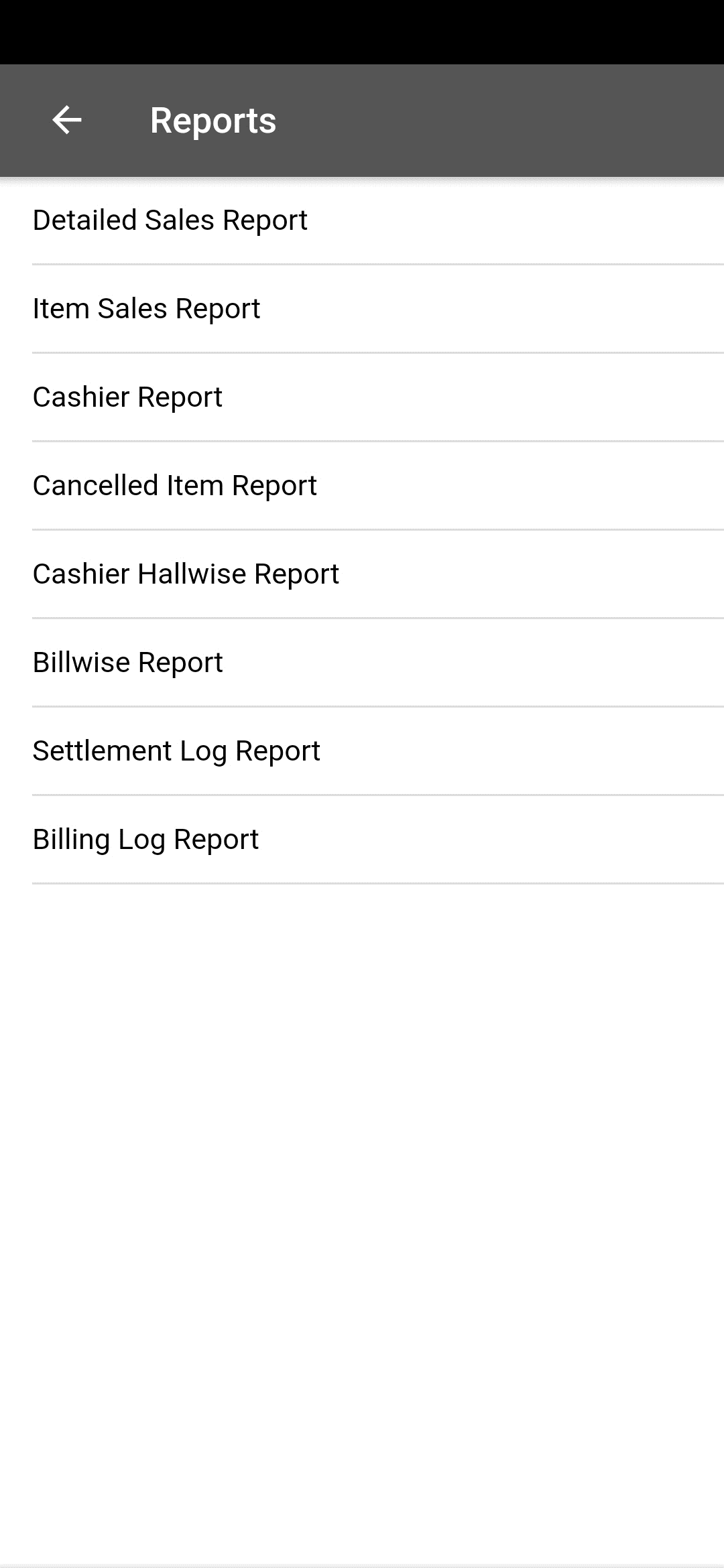Open Detailed Sales Report

tap(362, 220)
